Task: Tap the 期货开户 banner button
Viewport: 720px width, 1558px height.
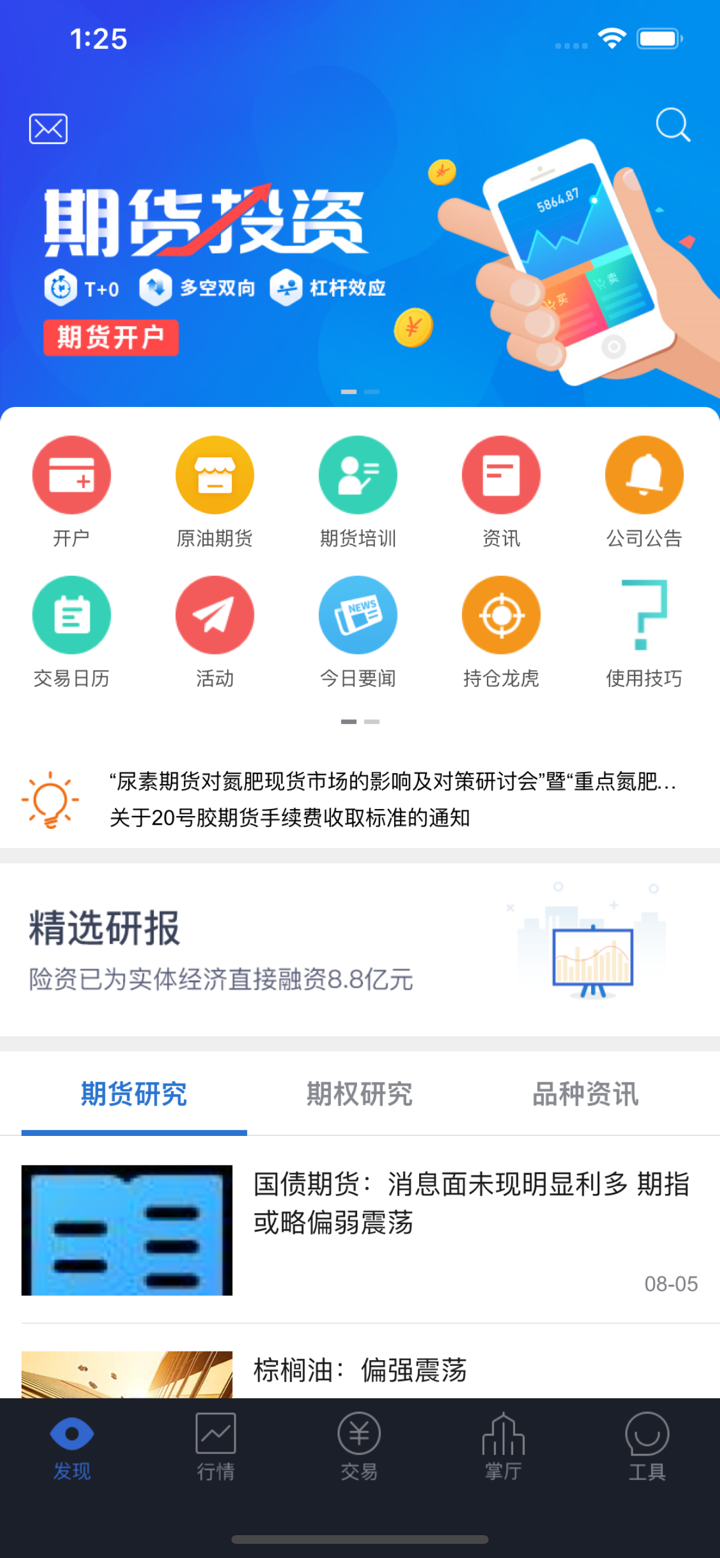Action: click(111, 337)
